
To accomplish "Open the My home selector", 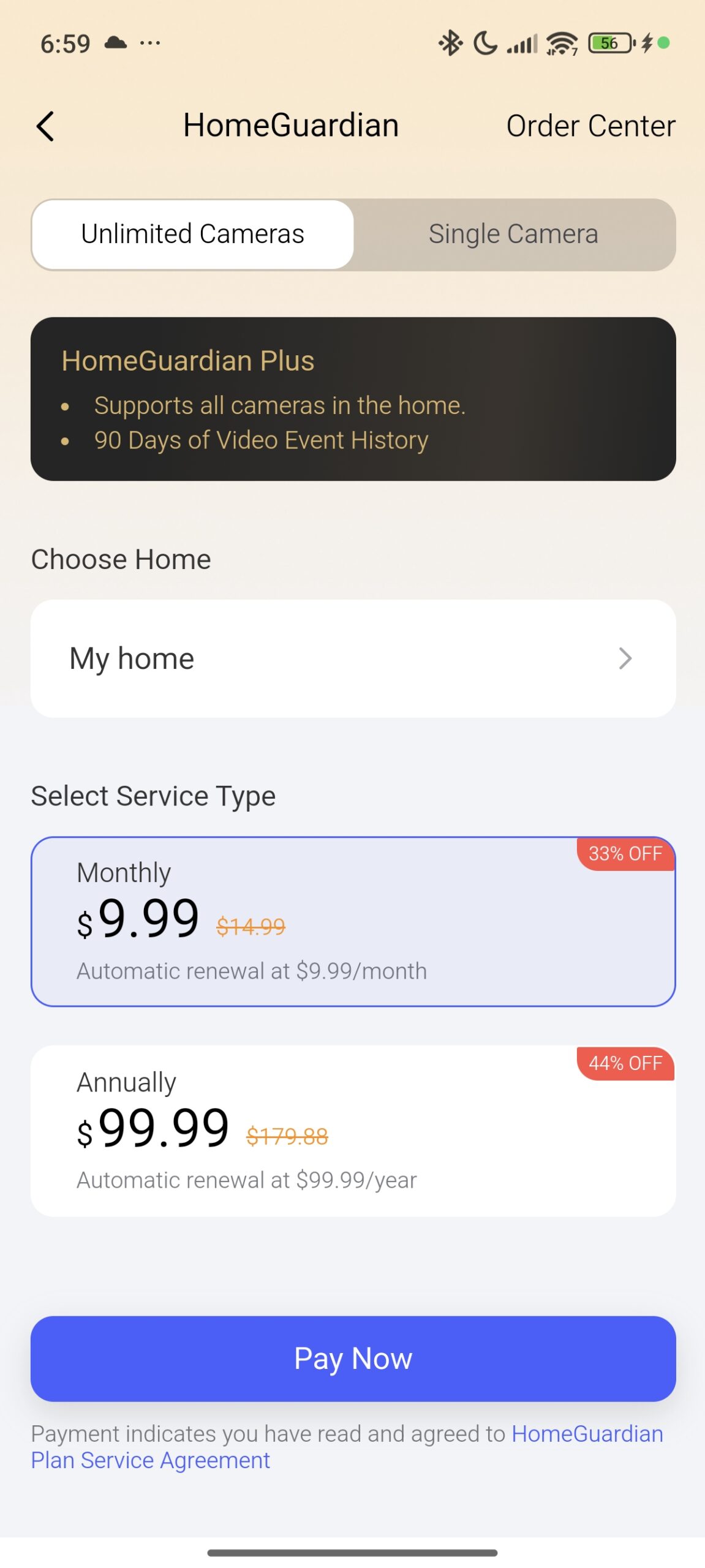I will pos(353,658).
